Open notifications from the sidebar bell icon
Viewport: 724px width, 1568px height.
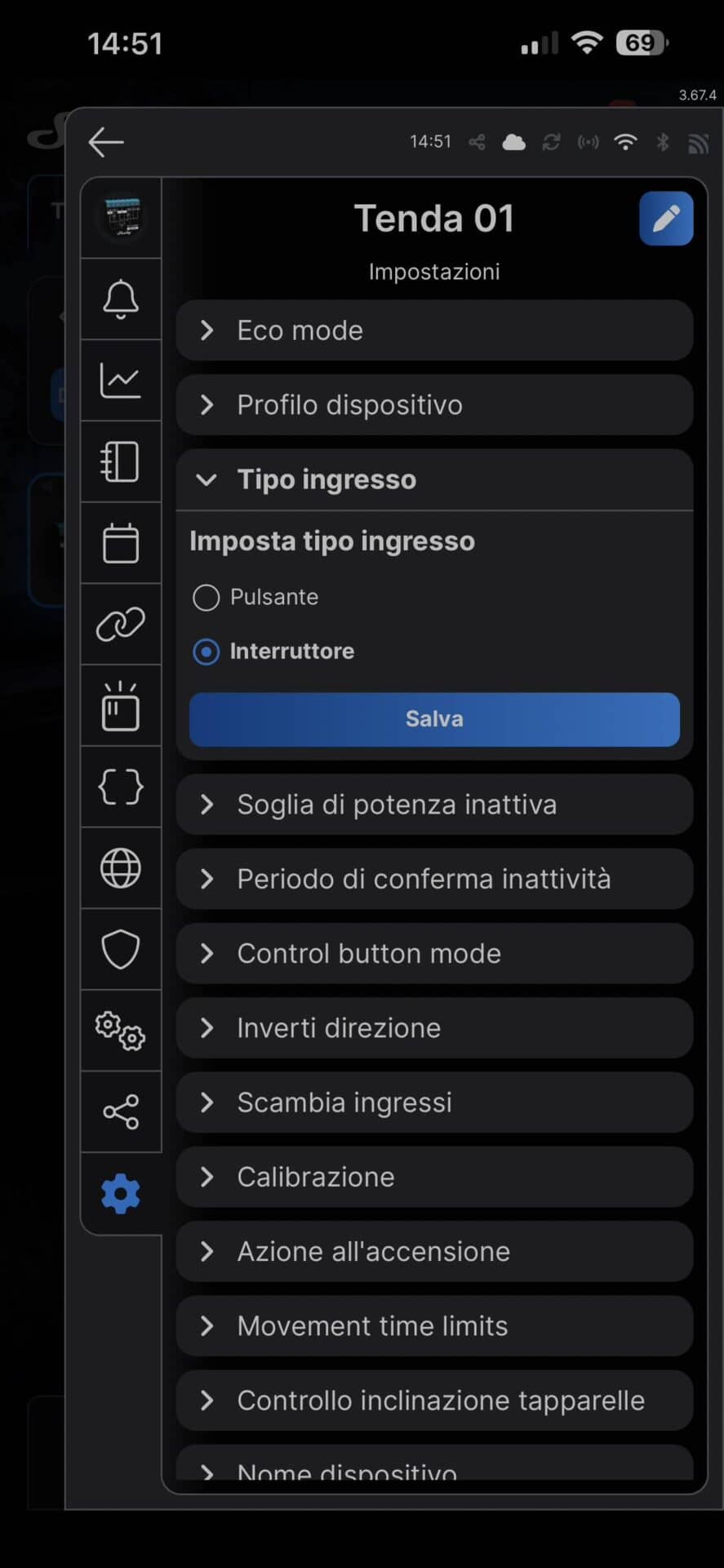click(120, 299)
